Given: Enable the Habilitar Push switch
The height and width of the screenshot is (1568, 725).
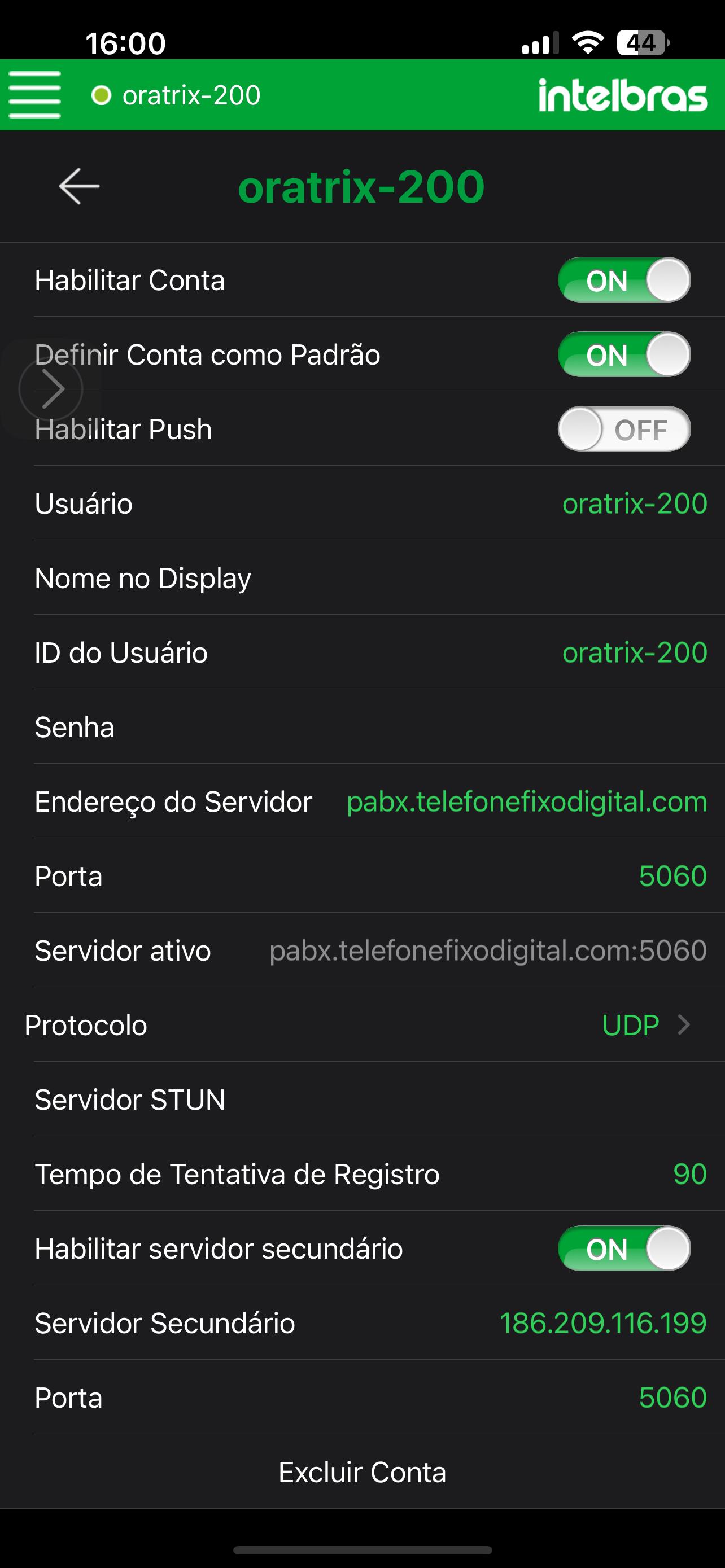Looking at the screenshot, I should coord(624,429).
